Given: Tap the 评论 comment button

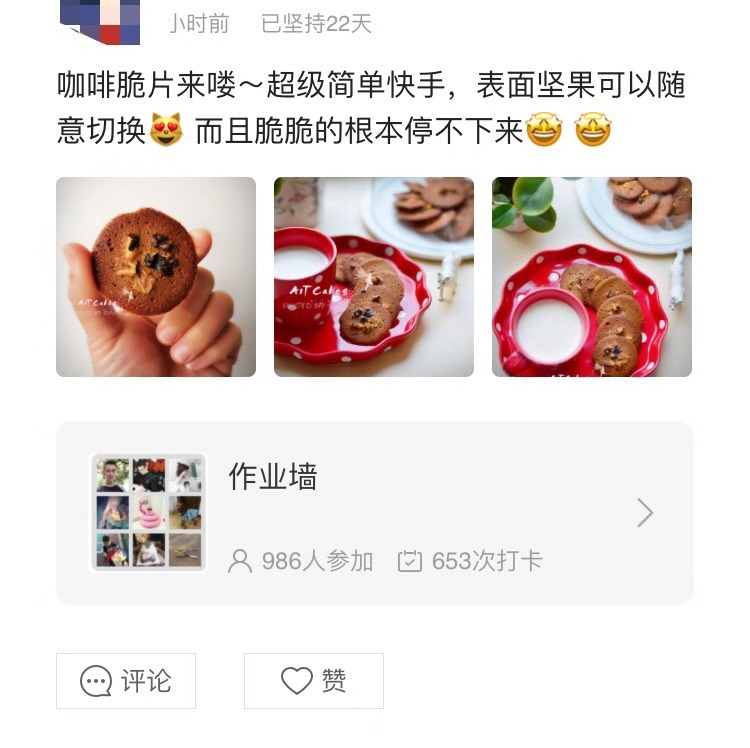Looking at the screenshot, I should click(126, 681).
